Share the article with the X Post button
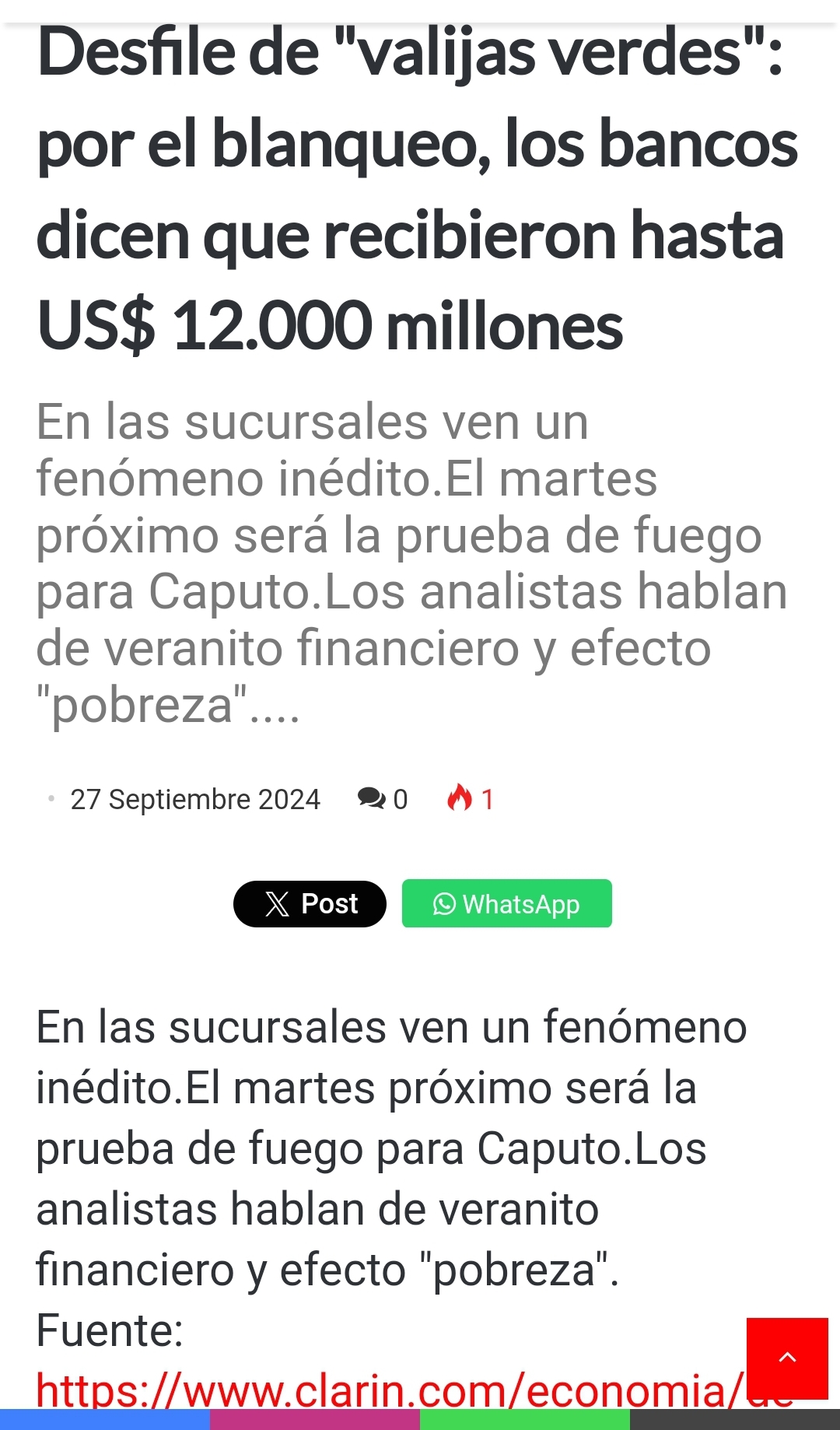840x1430 pixels. click(x=310, y=904)
